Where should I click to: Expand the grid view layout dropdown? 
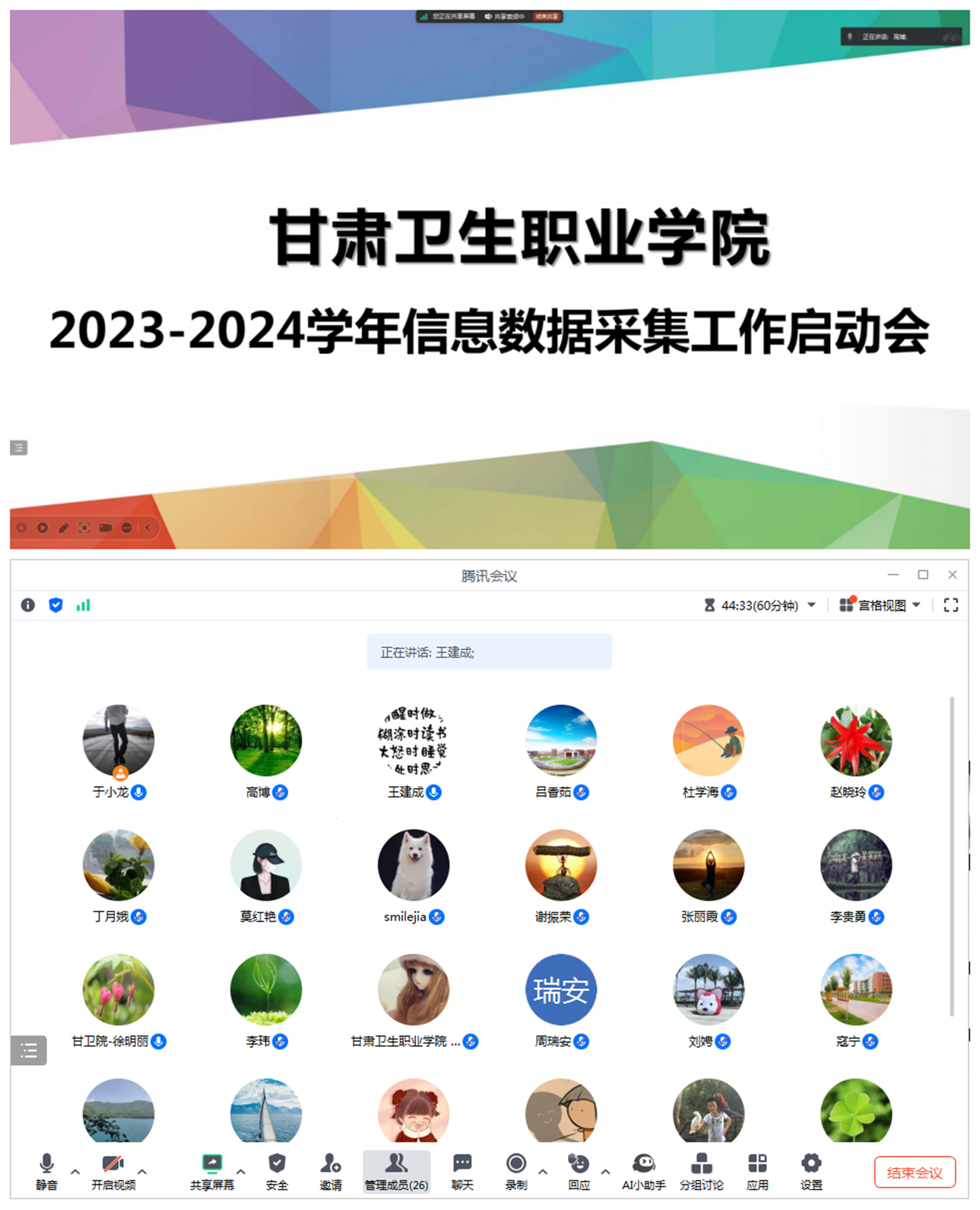tap(916, 605)
